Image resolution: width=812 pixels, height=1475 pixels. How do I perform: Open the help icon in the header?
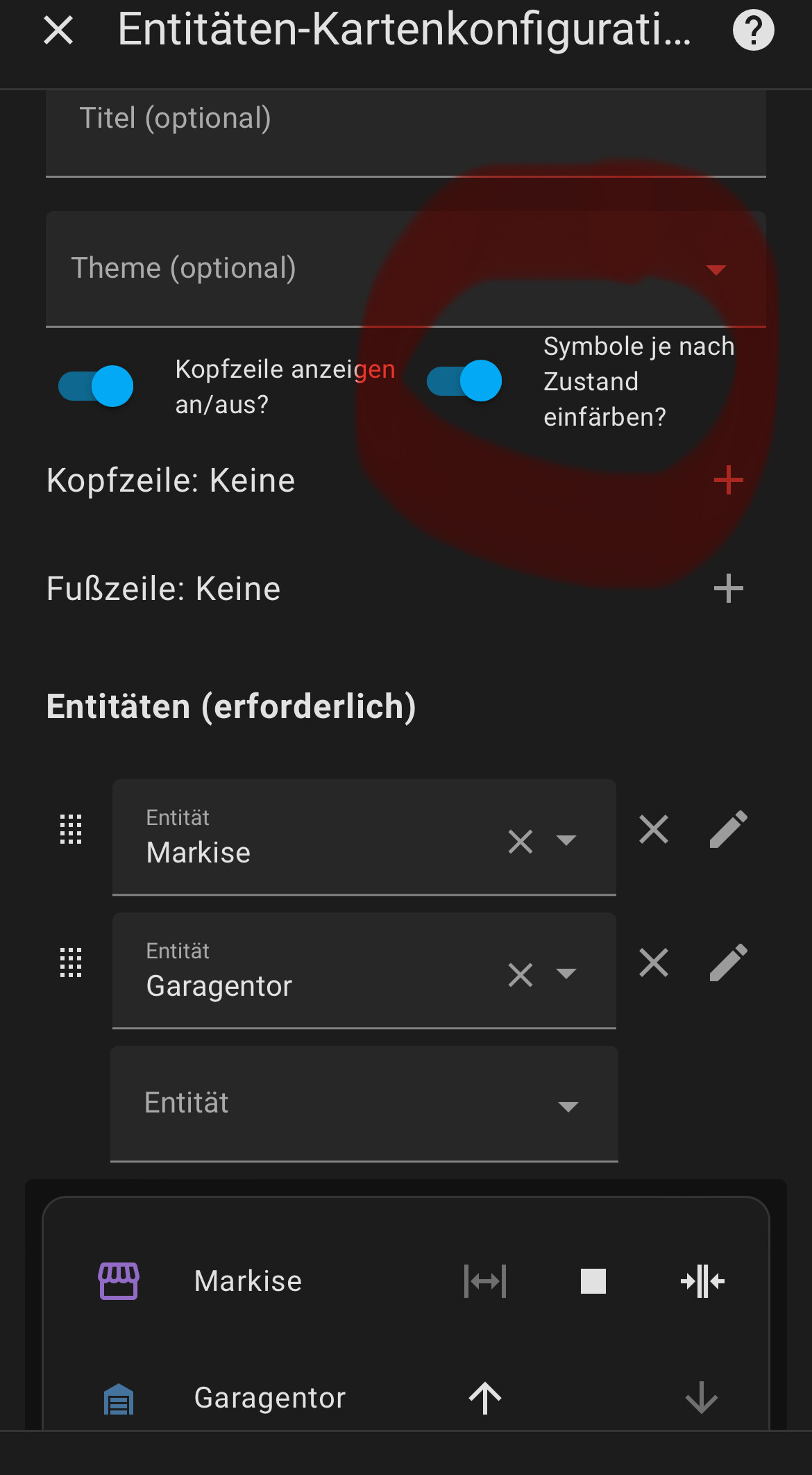point(753,31)
